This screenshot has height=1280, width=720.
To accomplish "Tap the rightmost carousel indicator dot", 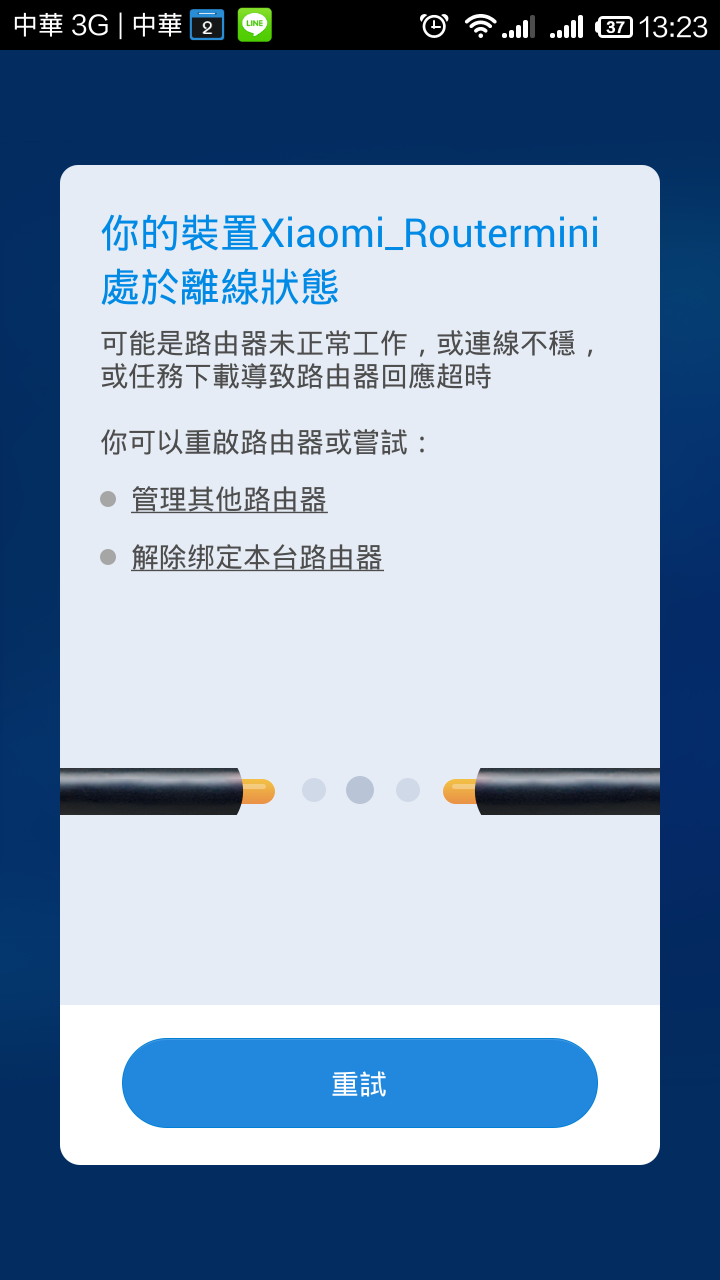I will pos(407,790).
